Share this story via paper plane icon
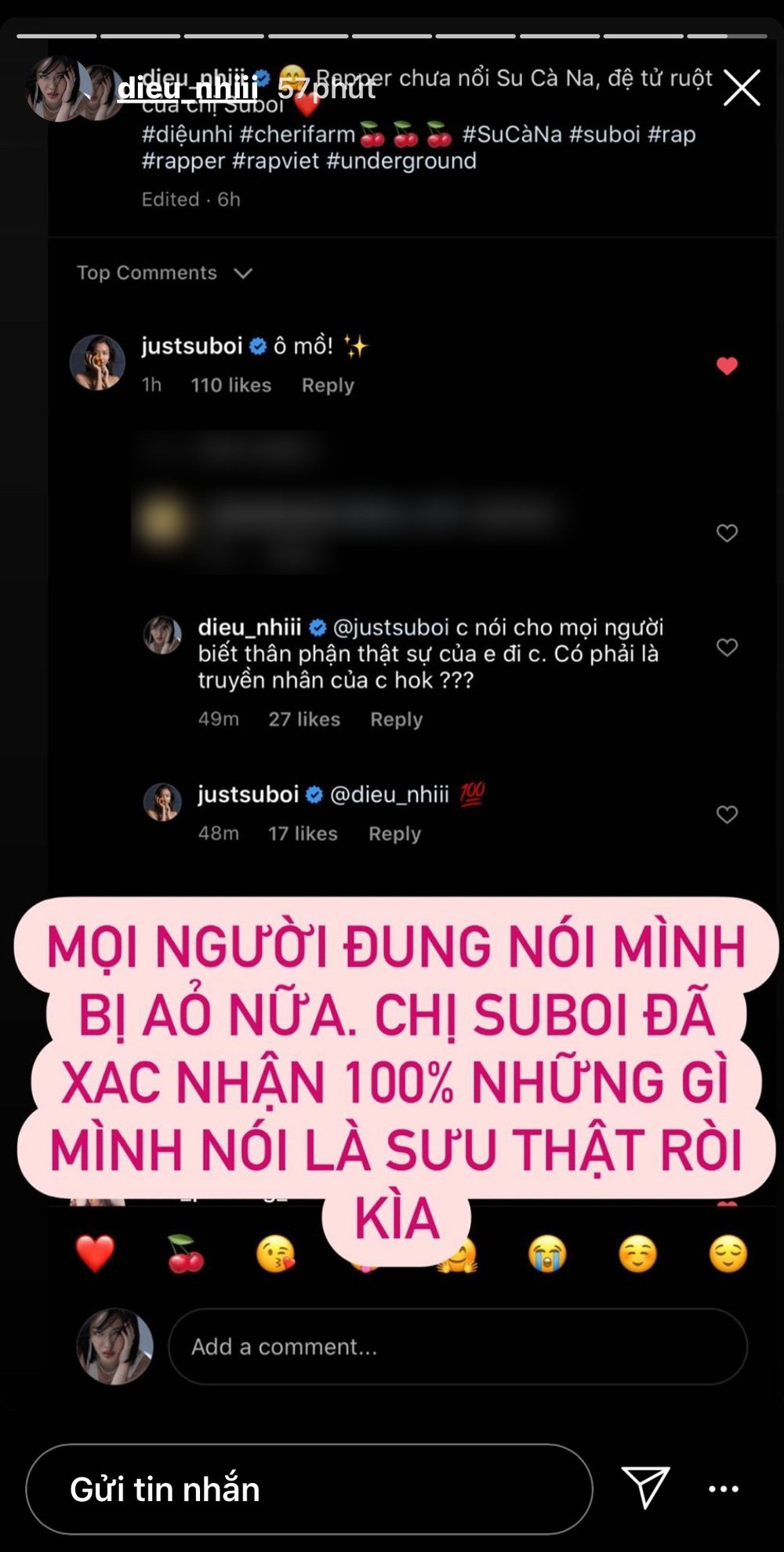Screen dimensions: 784x1552 click(645, 1487)
